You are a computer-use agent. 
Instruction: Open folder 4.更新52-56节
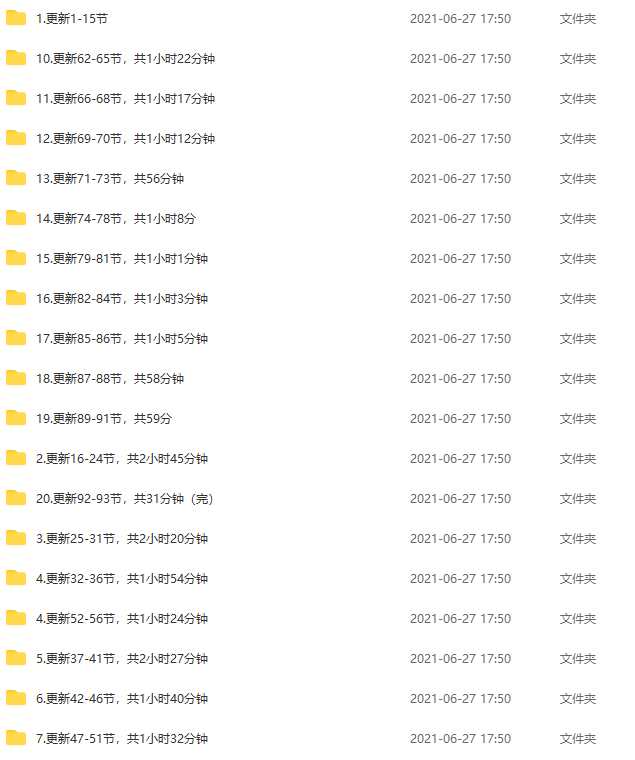122,619
